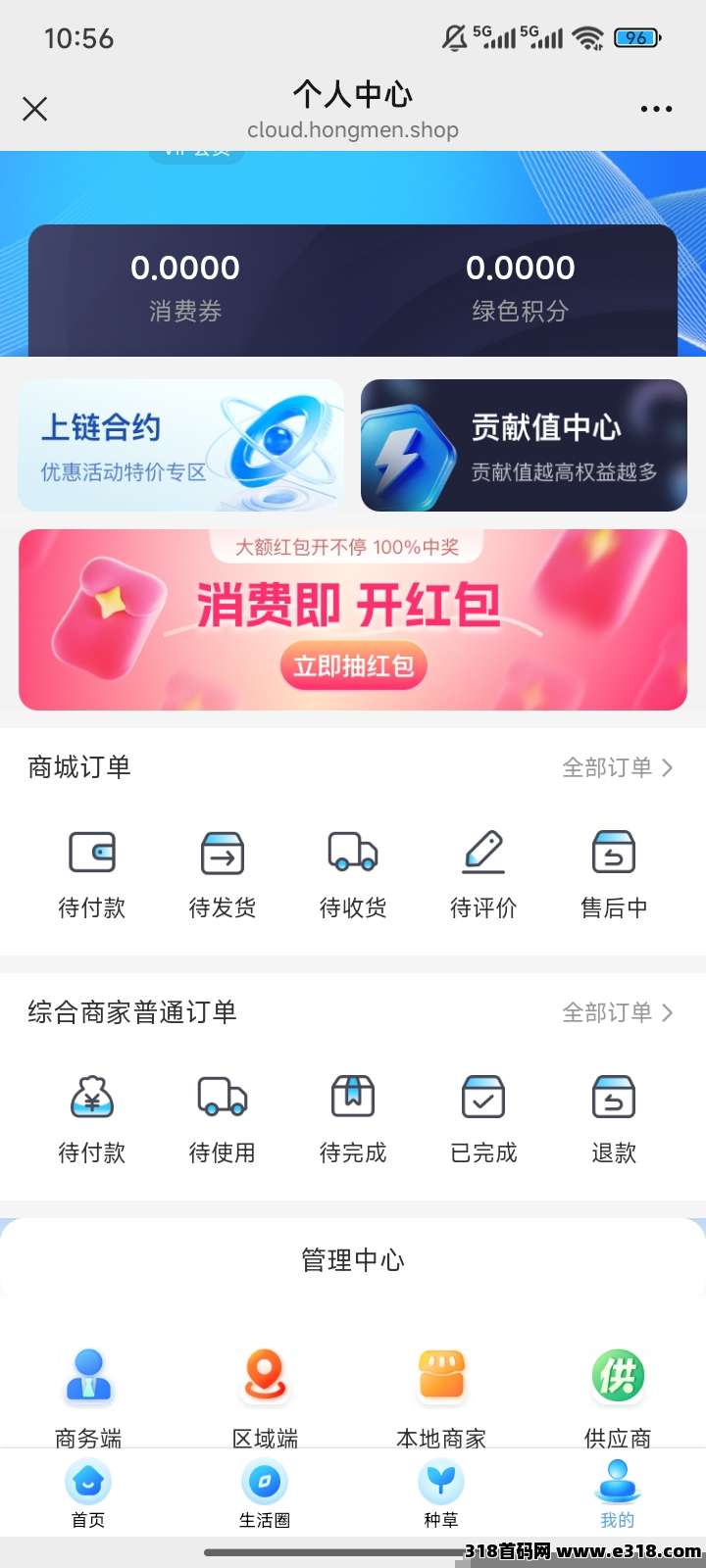Open 待收货 mall orders
The height and width of the screenshot is (1568, 706).
pyautogui.click(x=353, y=872)
